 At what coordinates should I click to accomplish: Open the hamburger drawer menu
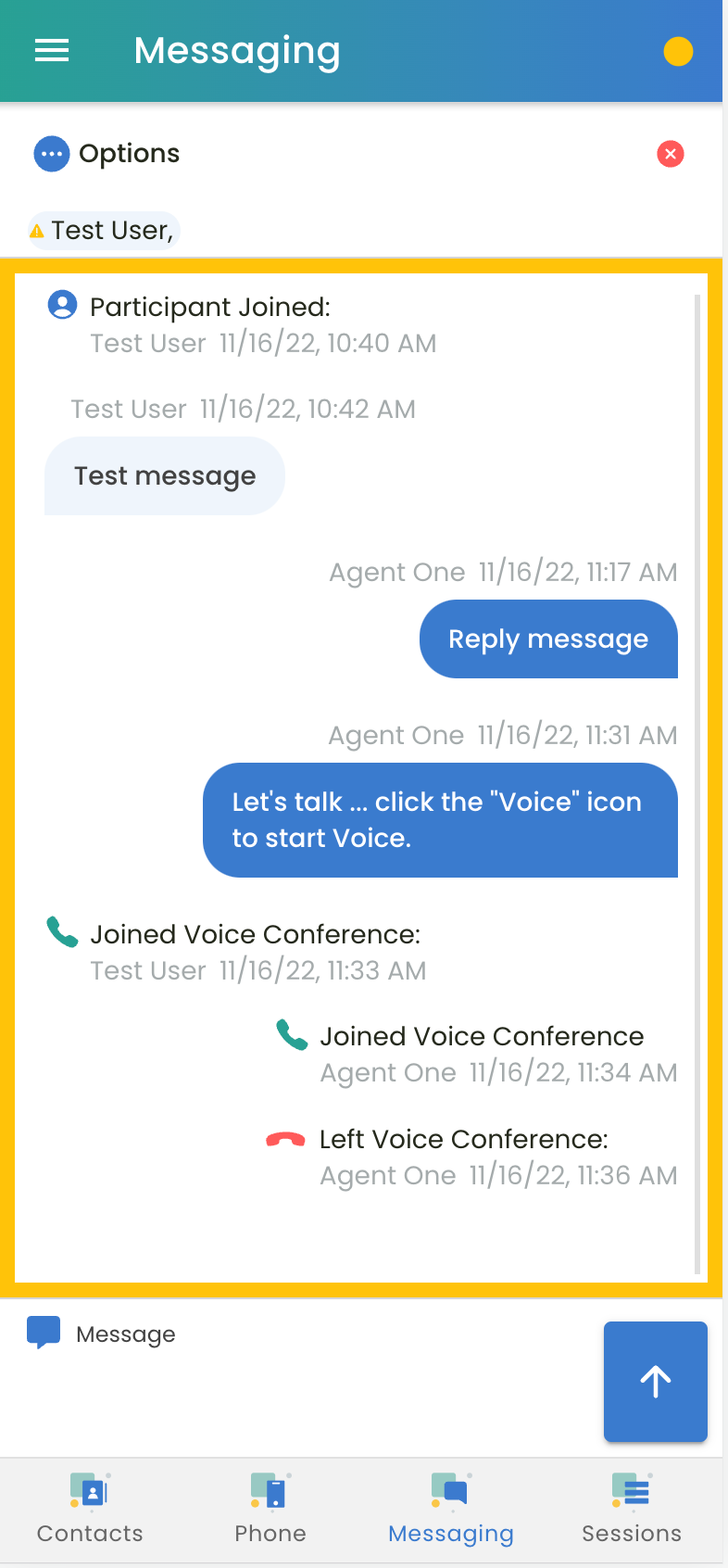52,51
